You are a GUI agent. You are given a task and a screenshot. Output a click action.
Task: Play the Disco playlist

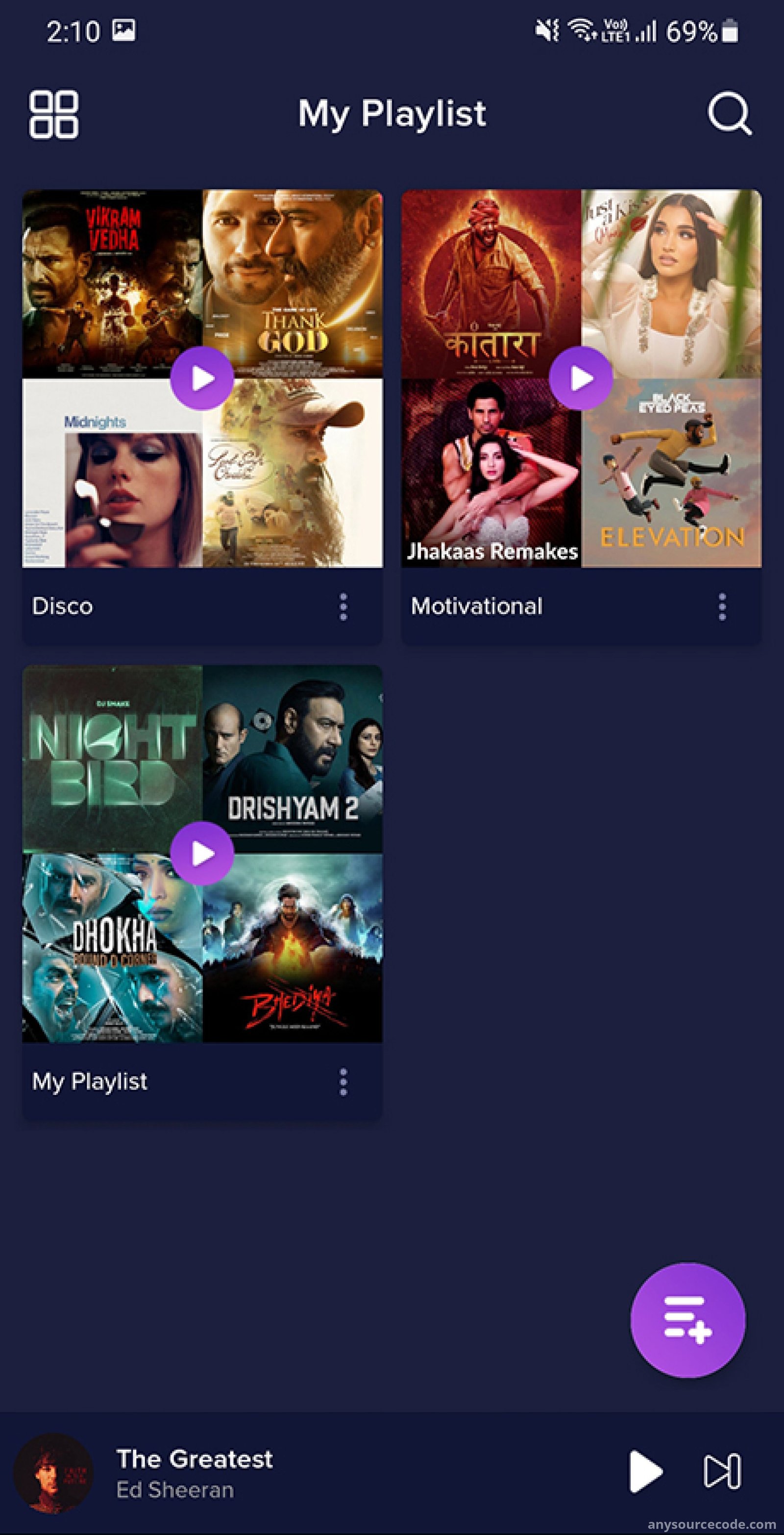[202, 378]
